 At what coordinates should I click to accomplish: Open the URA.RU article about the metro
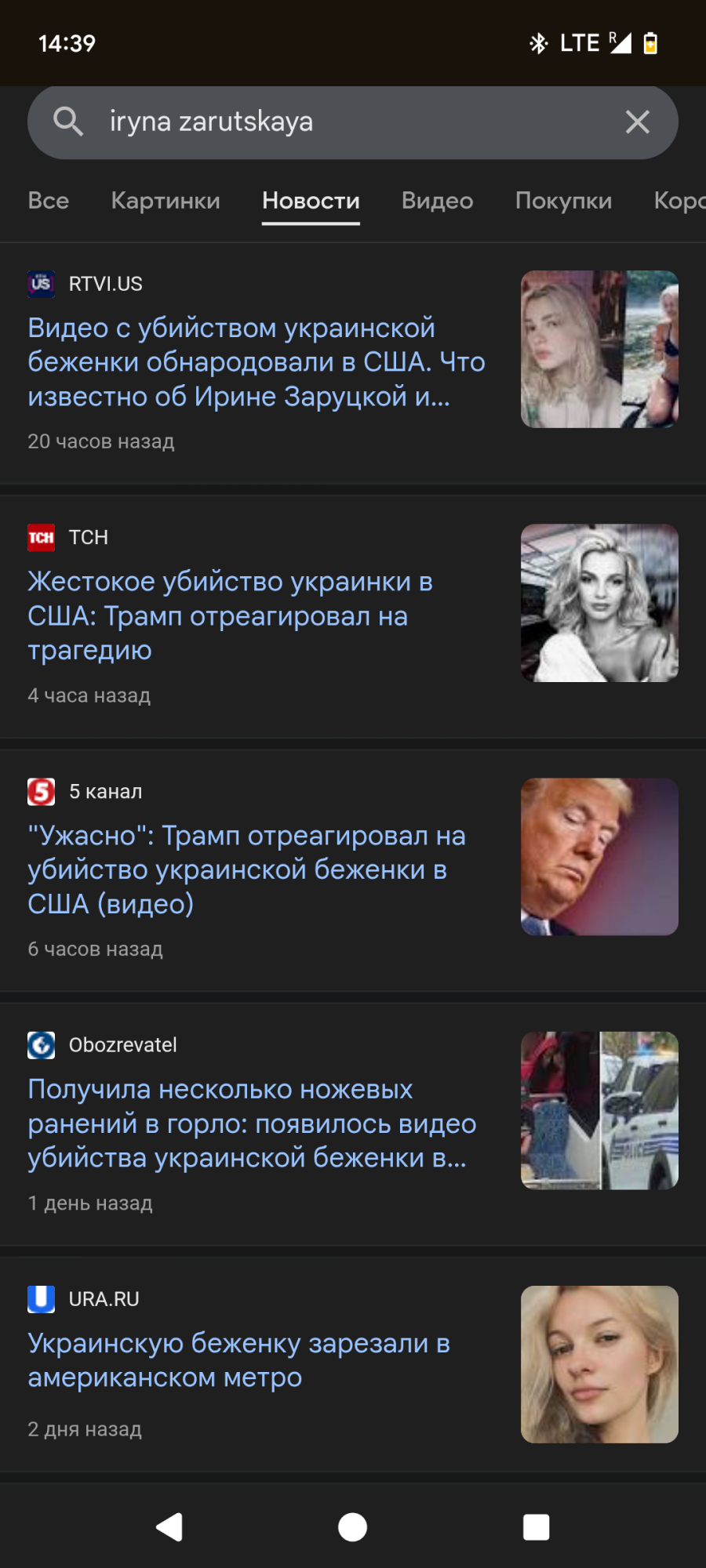pos(238,1360)
